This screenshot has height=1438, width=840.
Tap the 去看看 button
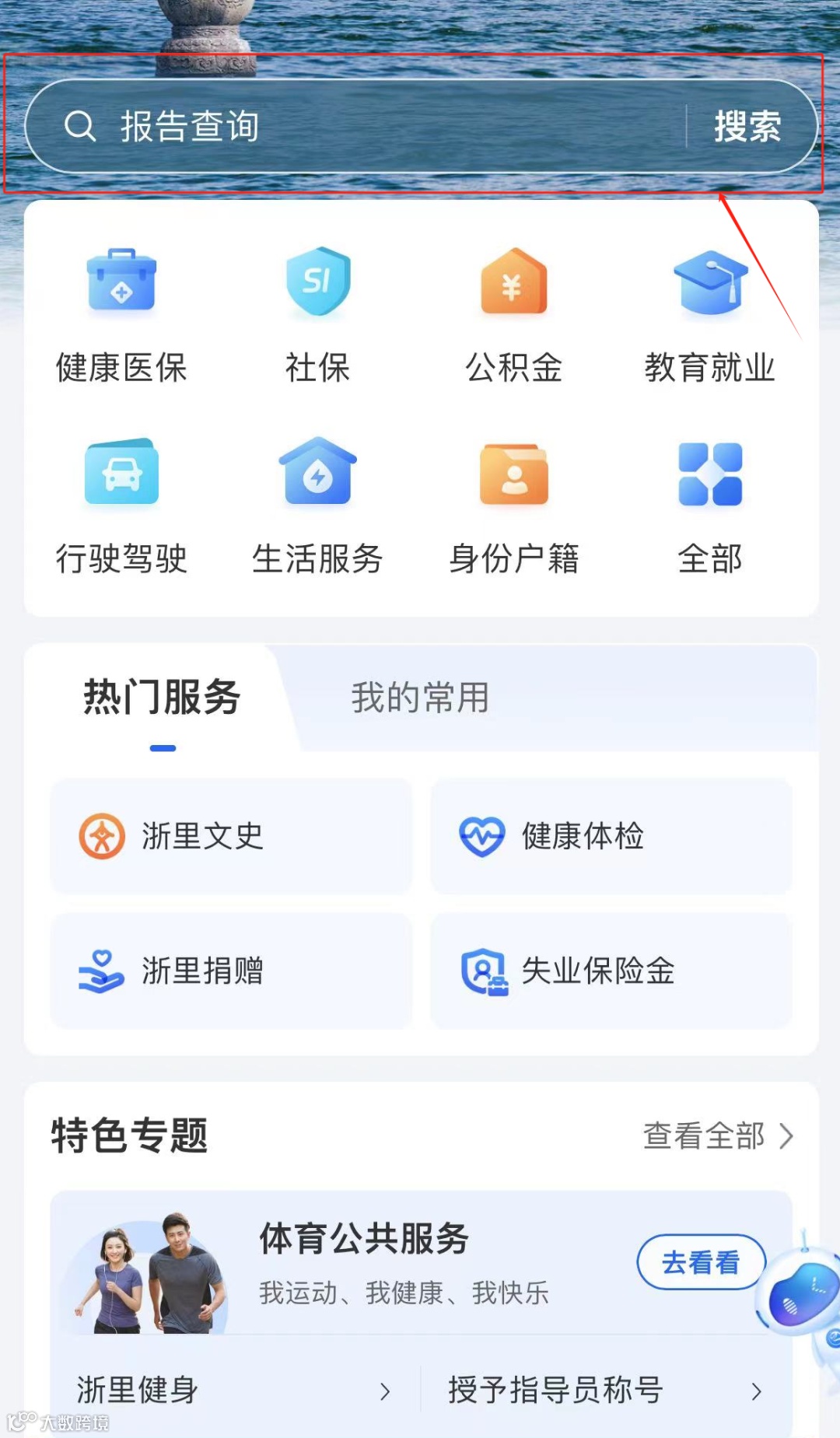click(701, 1262)
